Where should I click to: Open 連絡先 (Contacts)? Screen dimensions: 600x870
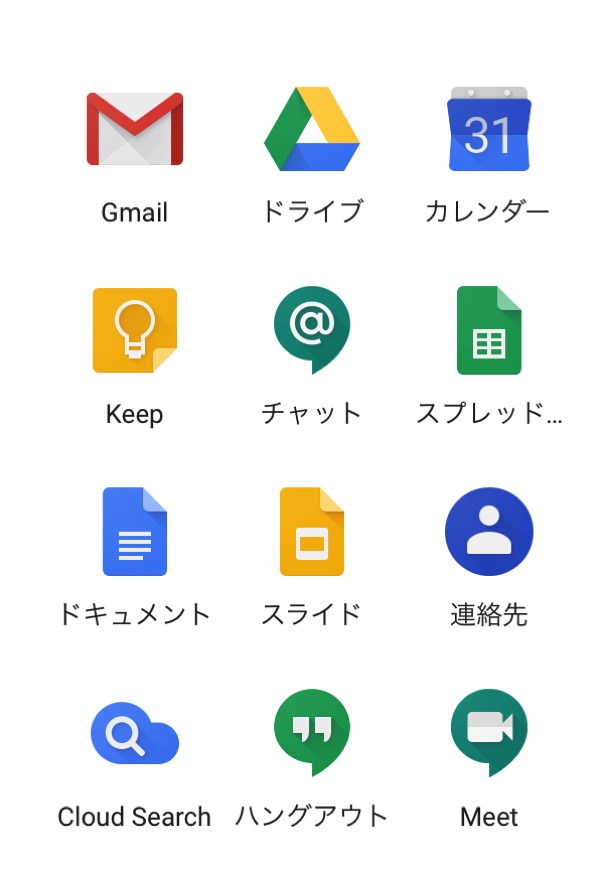[488, 532]
